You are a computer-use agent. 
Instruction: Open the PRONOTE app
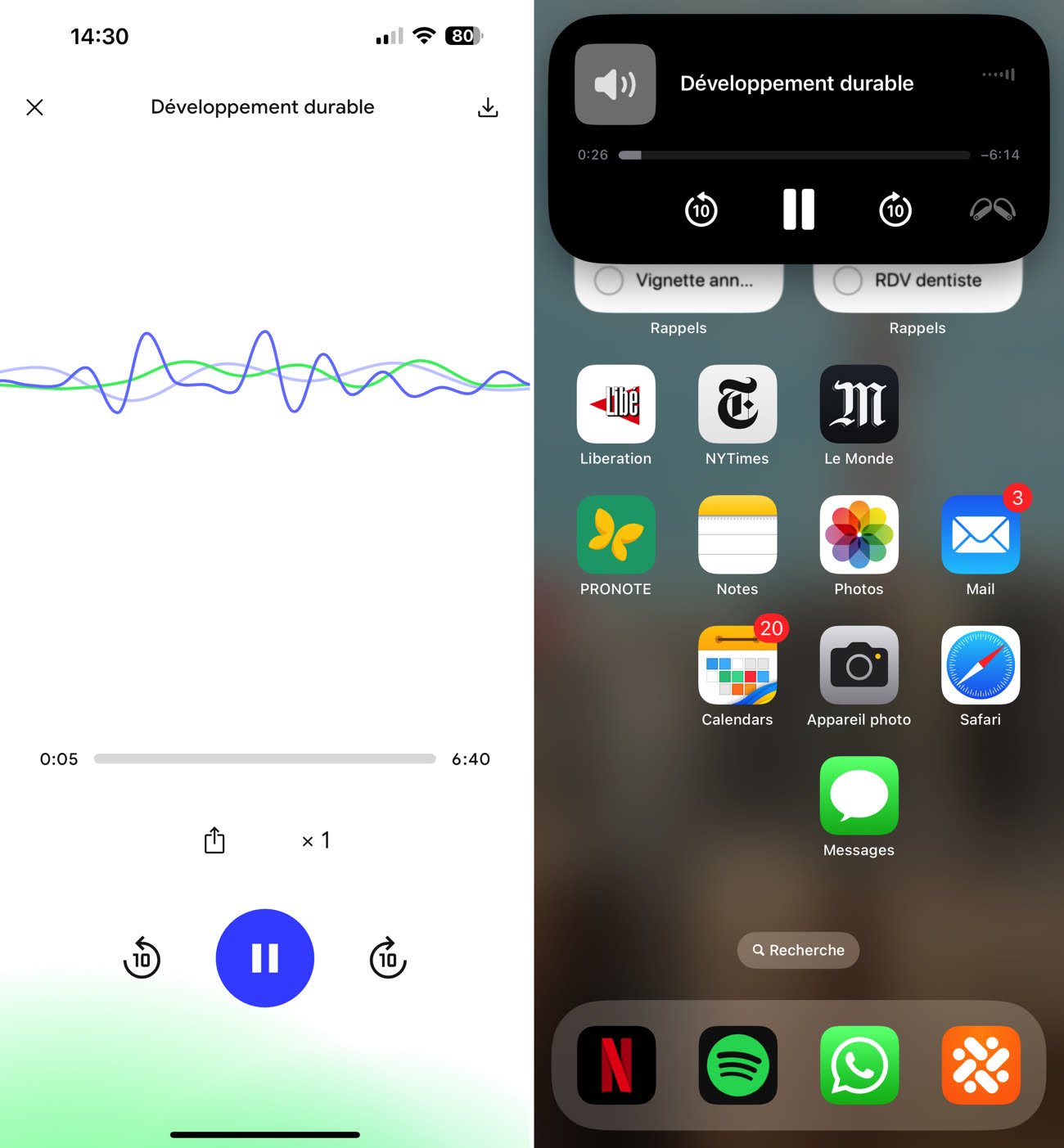[615, 534]
